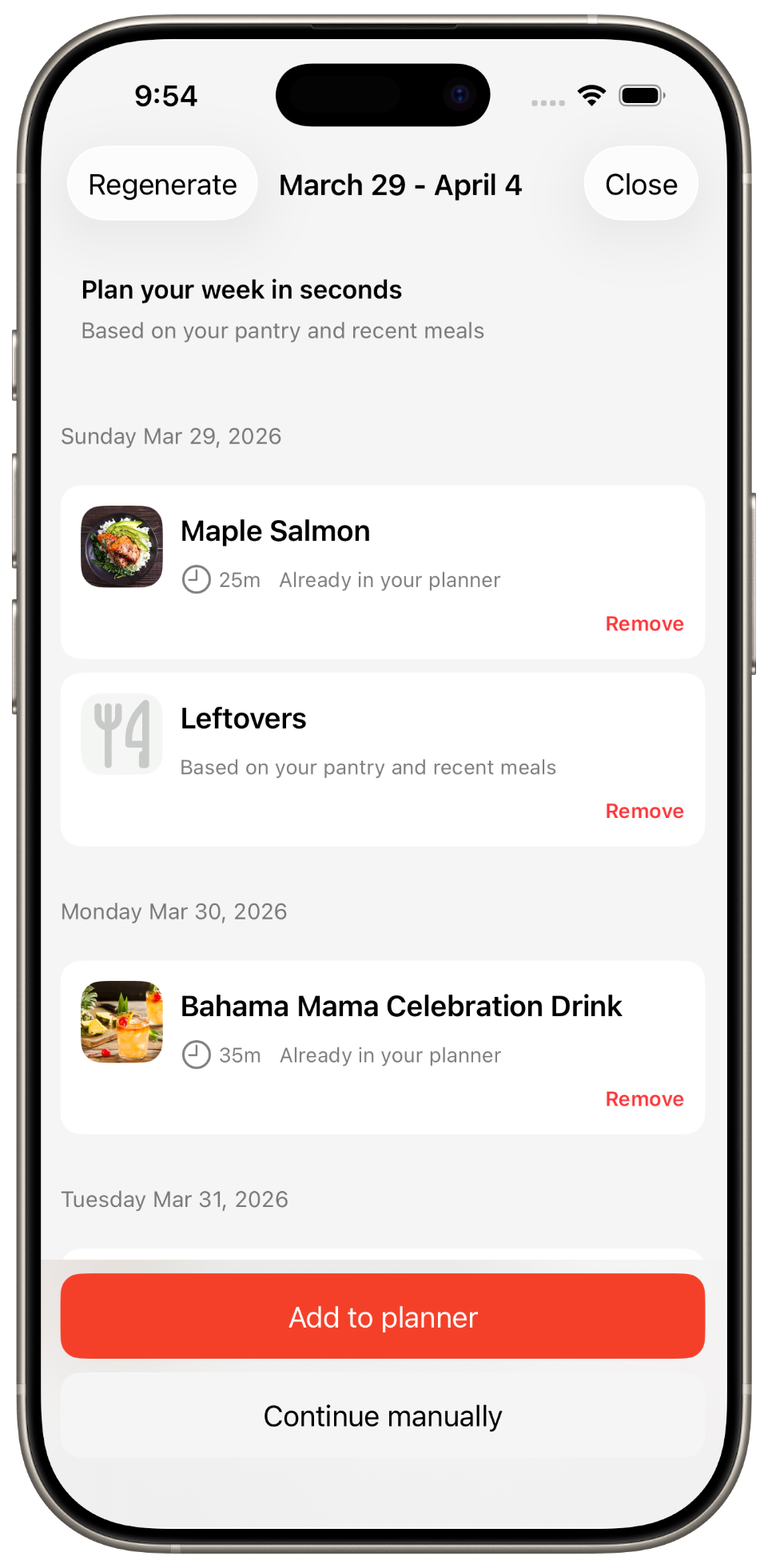Tap Regenerate to get a new meal plan

pos(161,184)
